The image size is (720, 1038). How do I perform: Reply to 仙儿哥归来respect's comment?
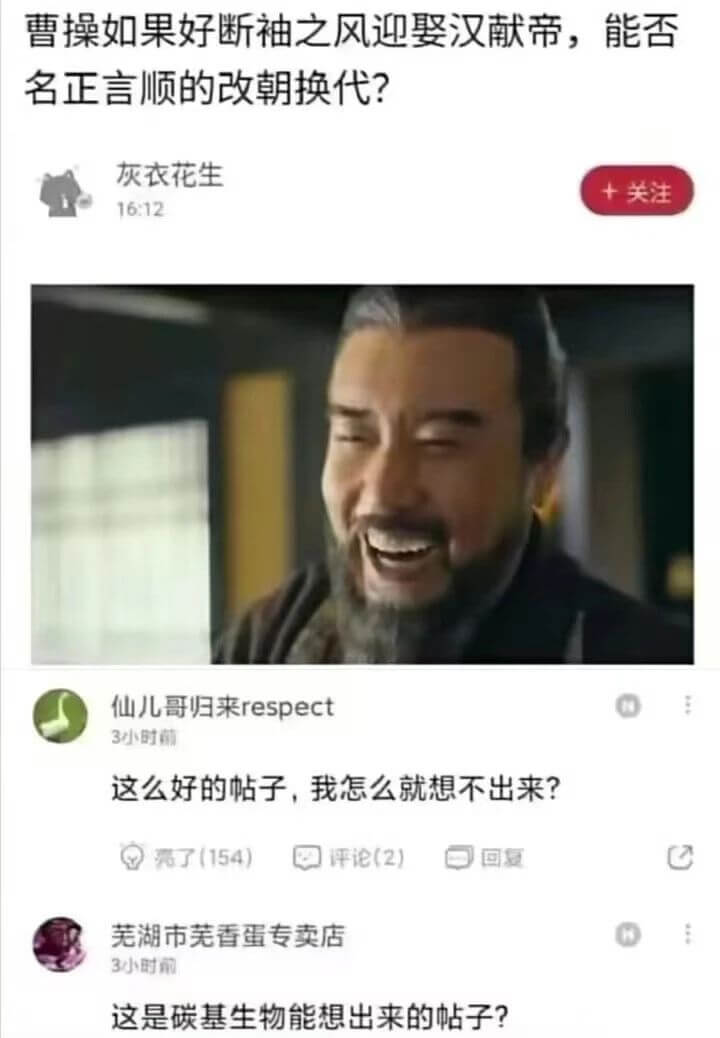[485, 857]
